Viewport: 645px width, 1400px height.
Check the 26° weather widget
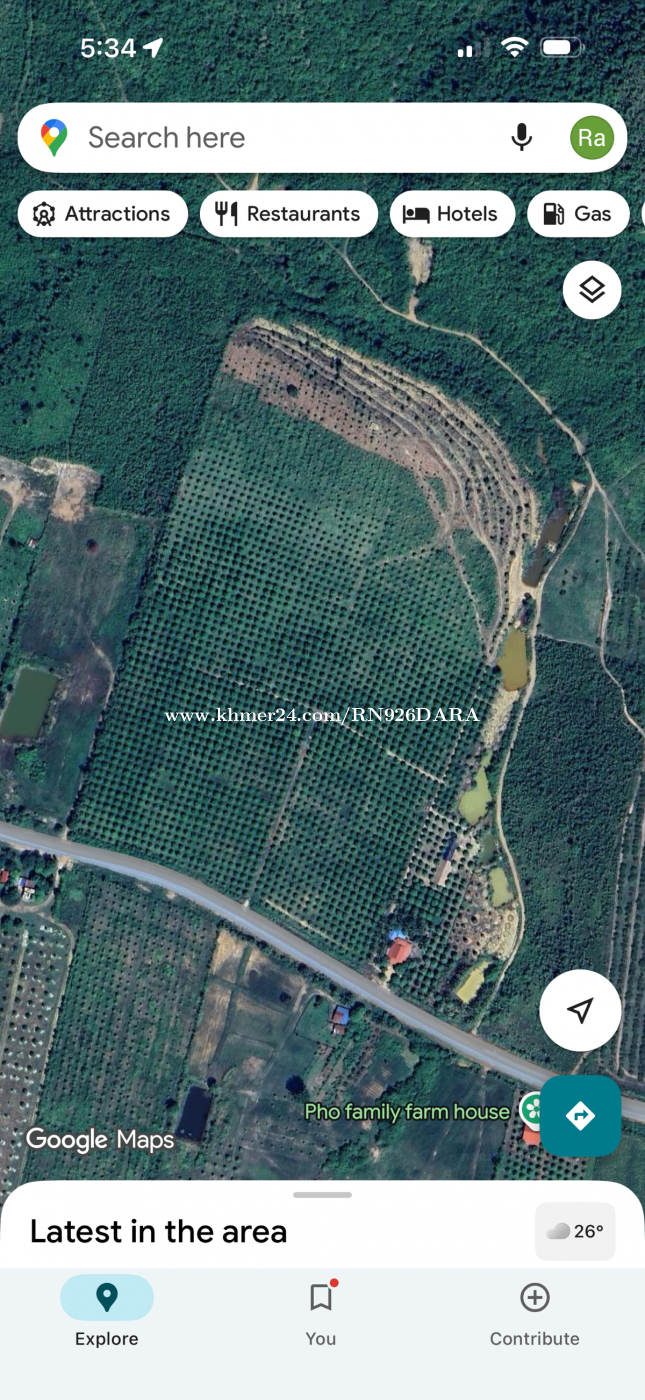point(575,1231)
